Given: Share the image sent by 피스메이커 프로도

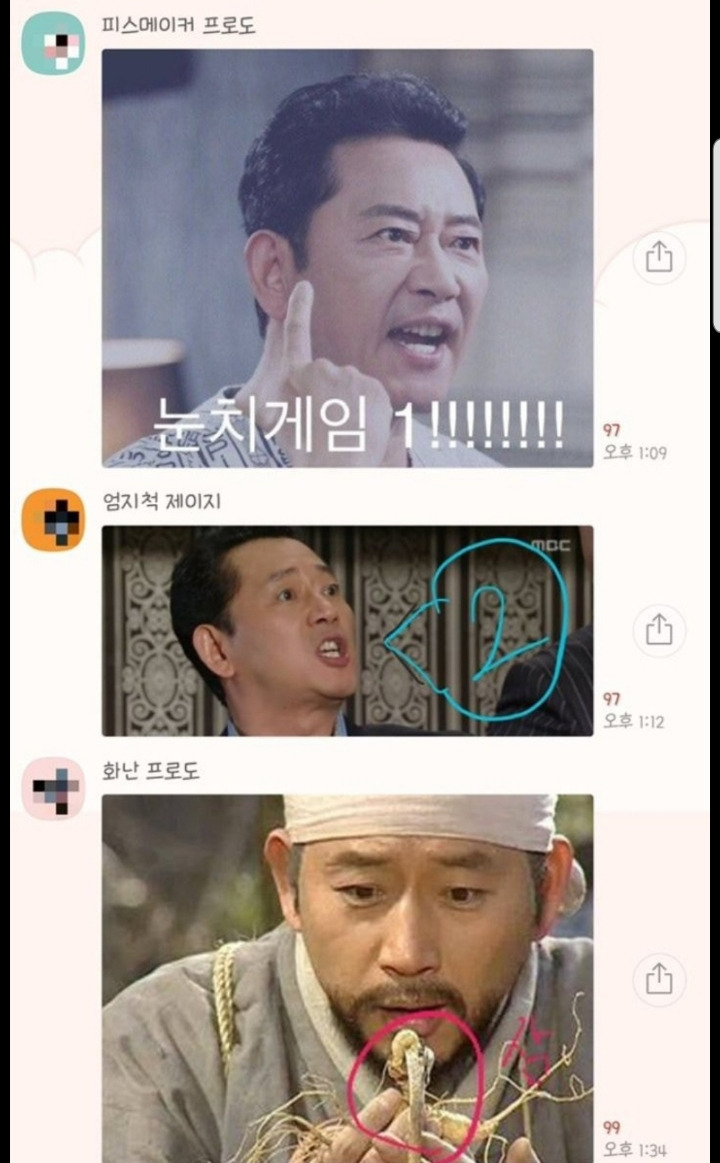Looking at the screenshot, I should [x=659, y=258].
